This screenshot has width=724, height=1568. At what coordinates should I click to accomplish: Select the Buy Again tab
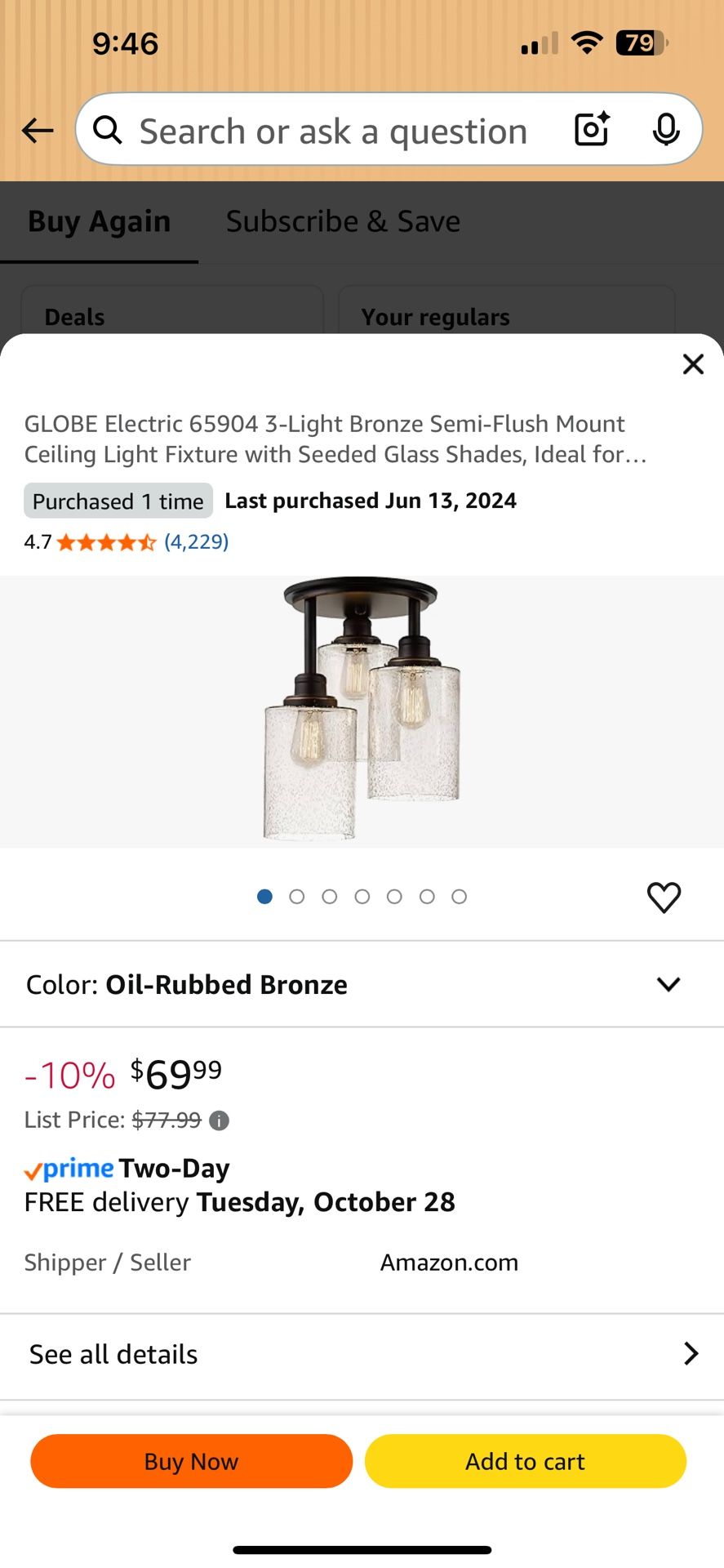(x=98, y=220)
